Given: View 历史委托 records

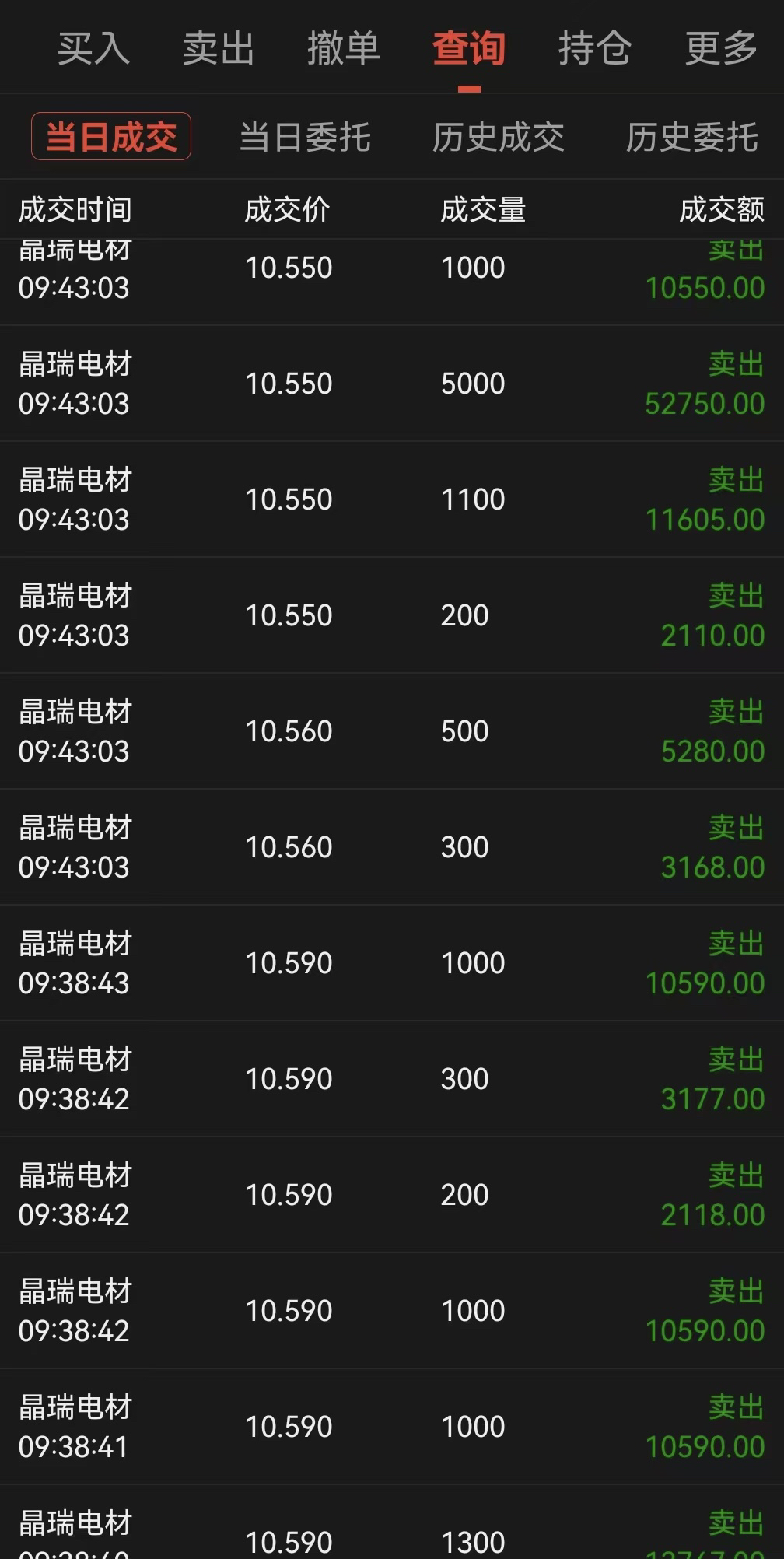Looking at the screenshot, I should tap(692, 138).
